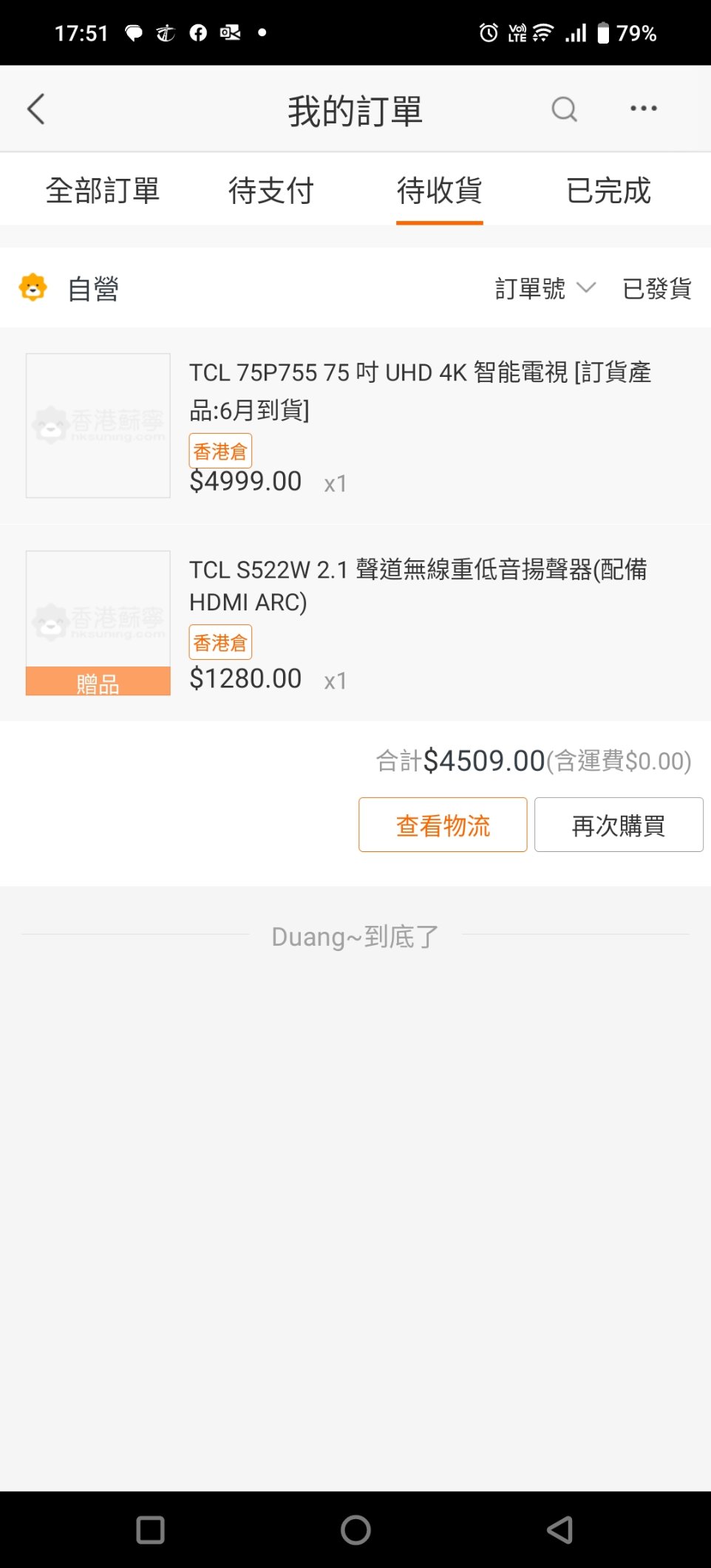Tap the battery indicator showing 79%
The height and width of the screenshot is (1568, 711).
pos(619,32)
